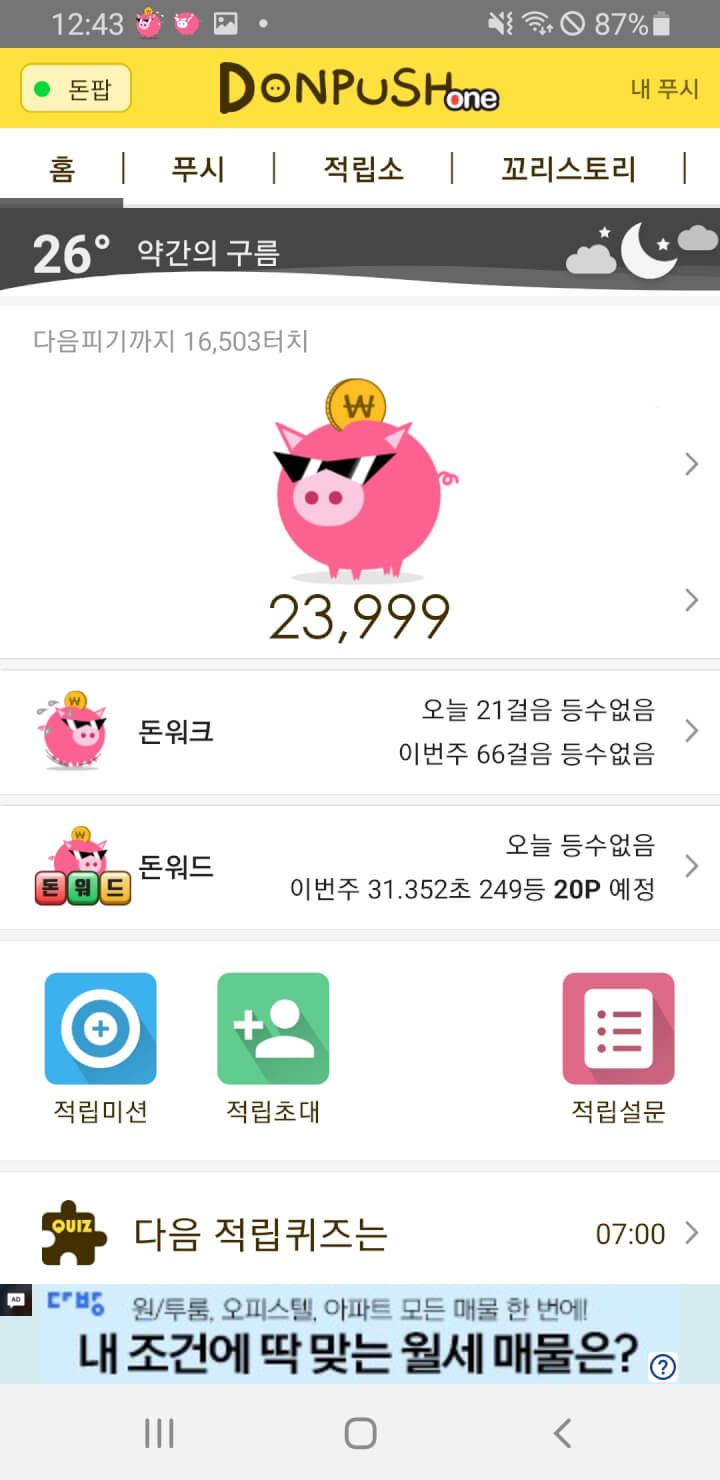Switch to the 꼬리스토리 tab

568,168
